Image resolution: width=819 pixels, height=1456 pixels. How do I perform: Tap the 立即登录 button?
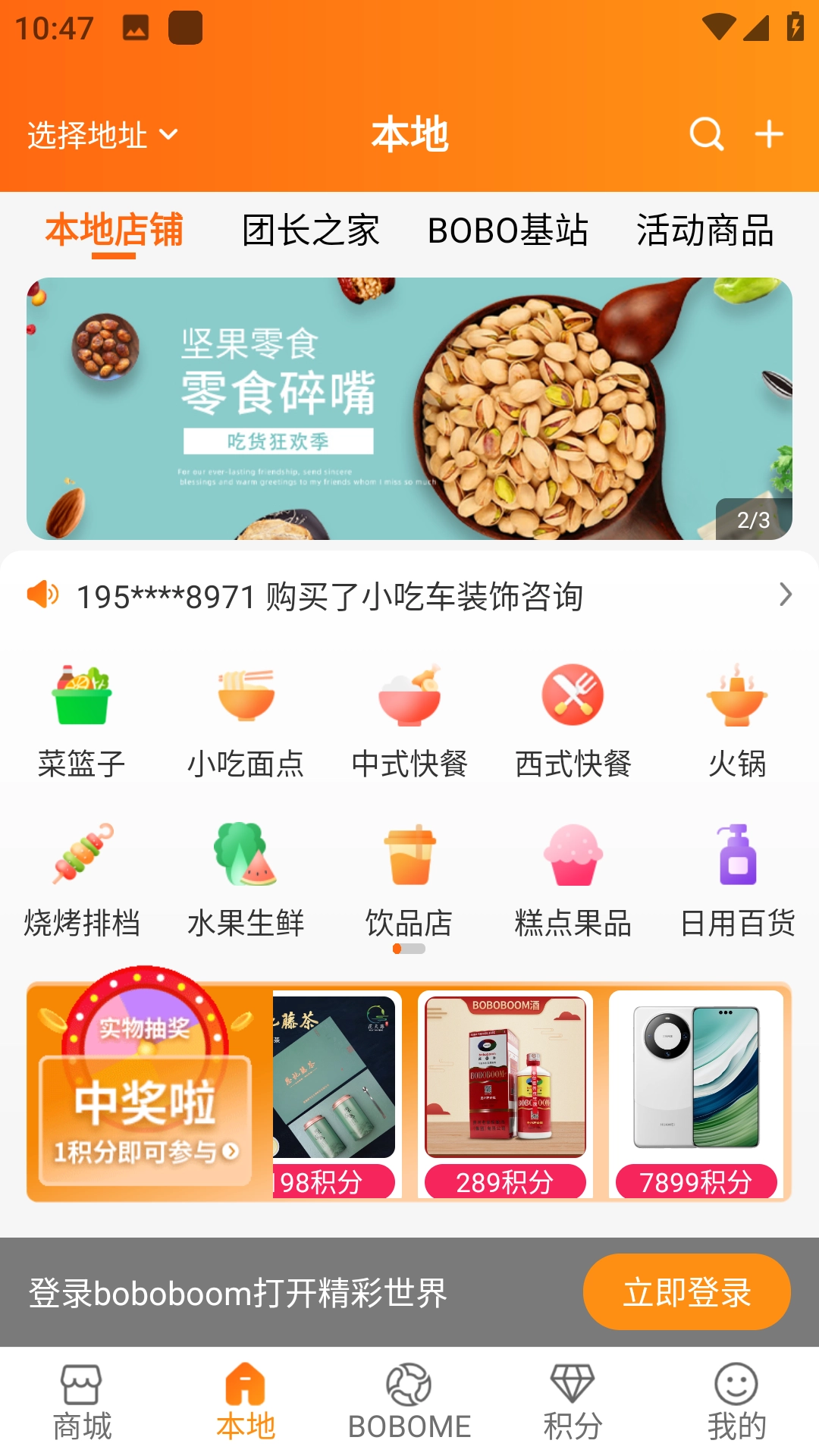pos(686,1291)
